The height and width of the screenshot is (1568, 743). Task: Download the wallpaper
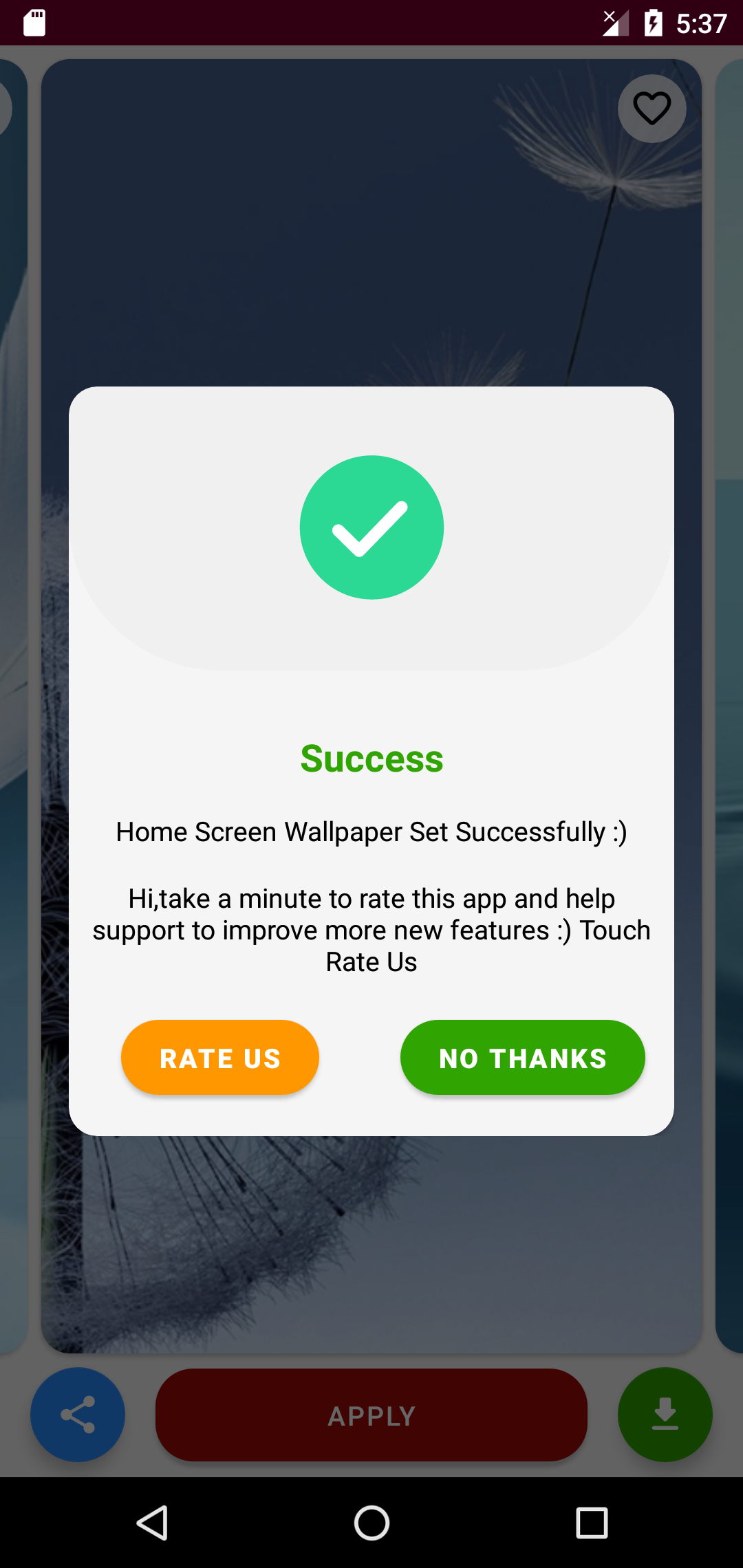click(665, 1415)
